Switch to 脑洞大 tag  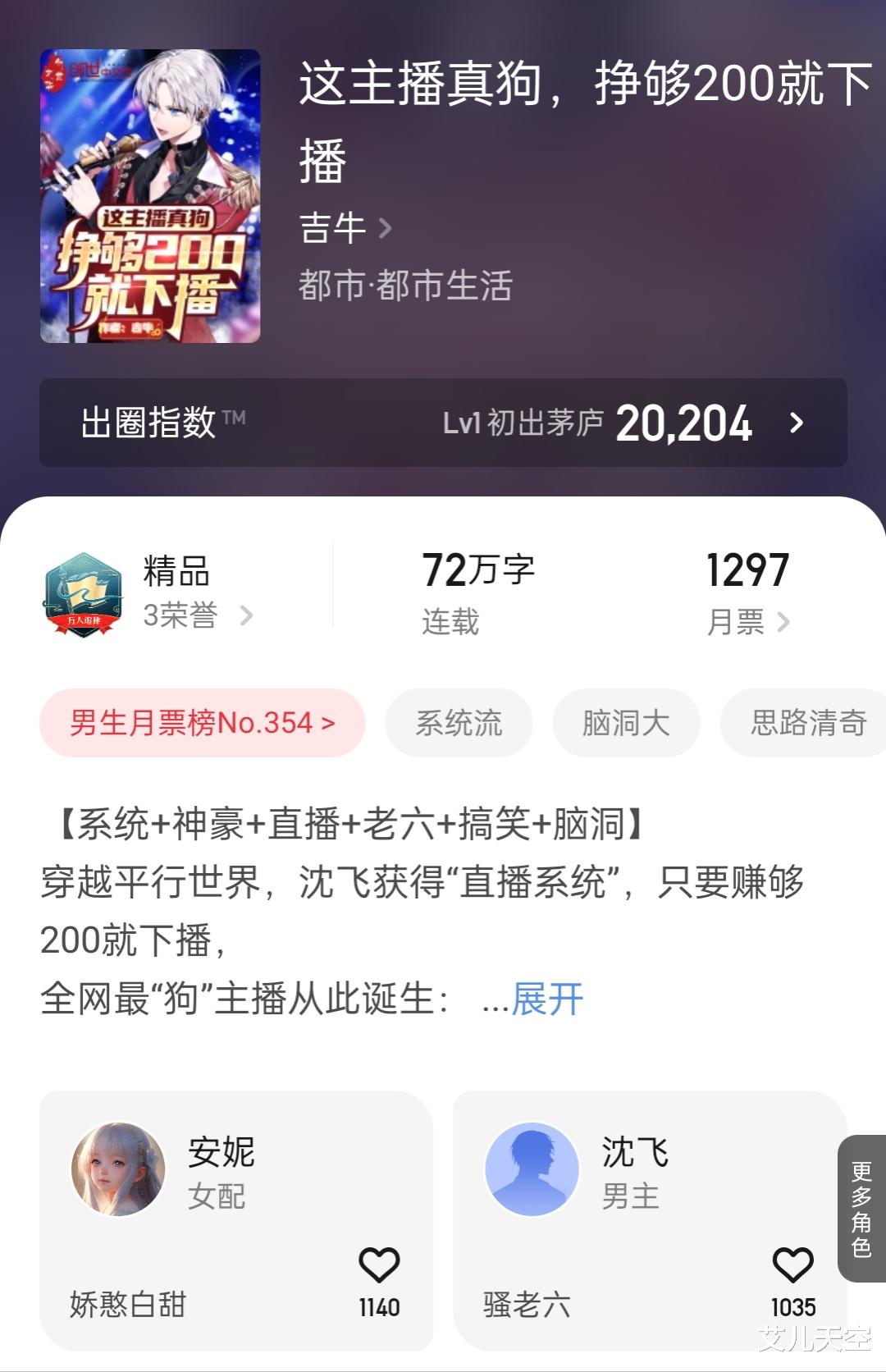(626, 722)
